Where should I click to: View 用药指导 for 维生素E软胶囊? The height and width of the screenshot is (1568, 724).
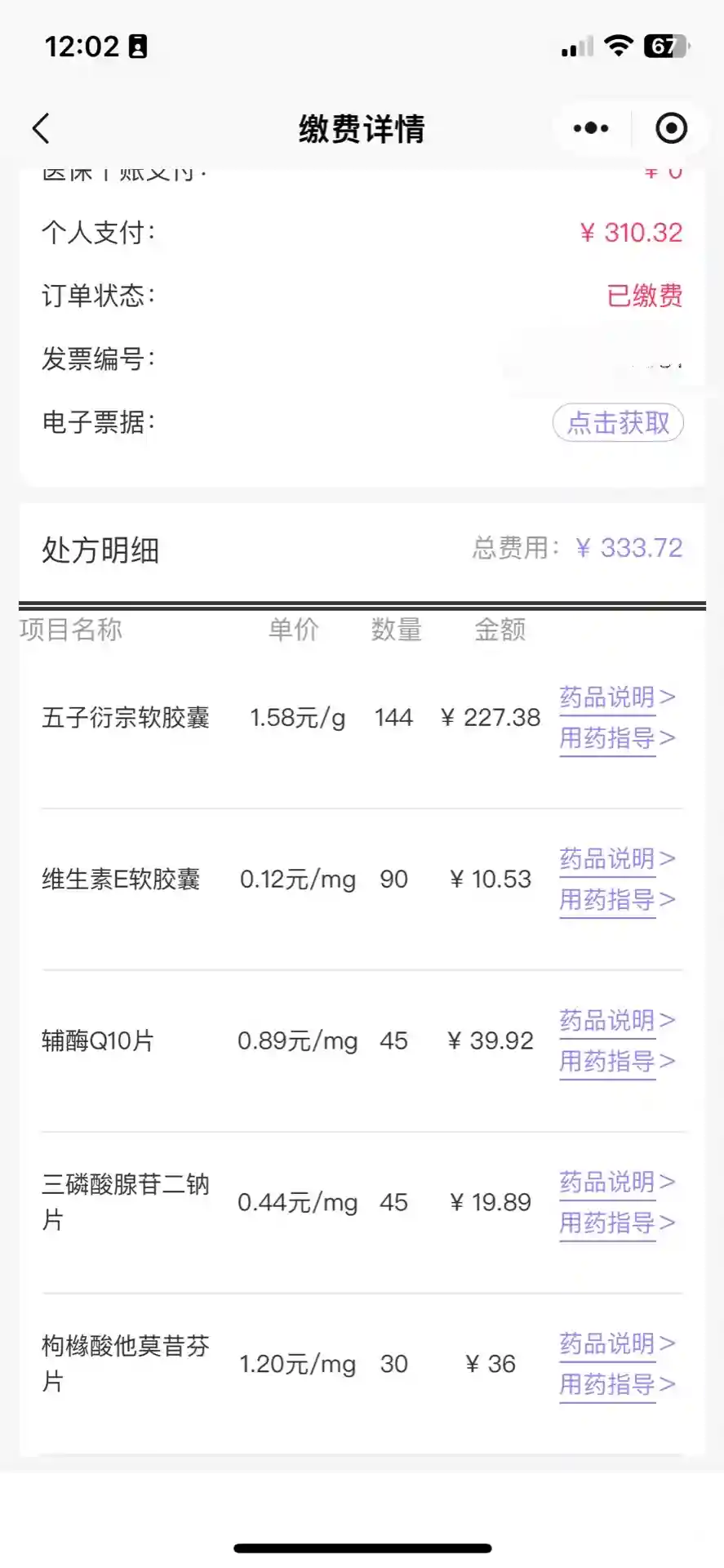click(616, 900)
